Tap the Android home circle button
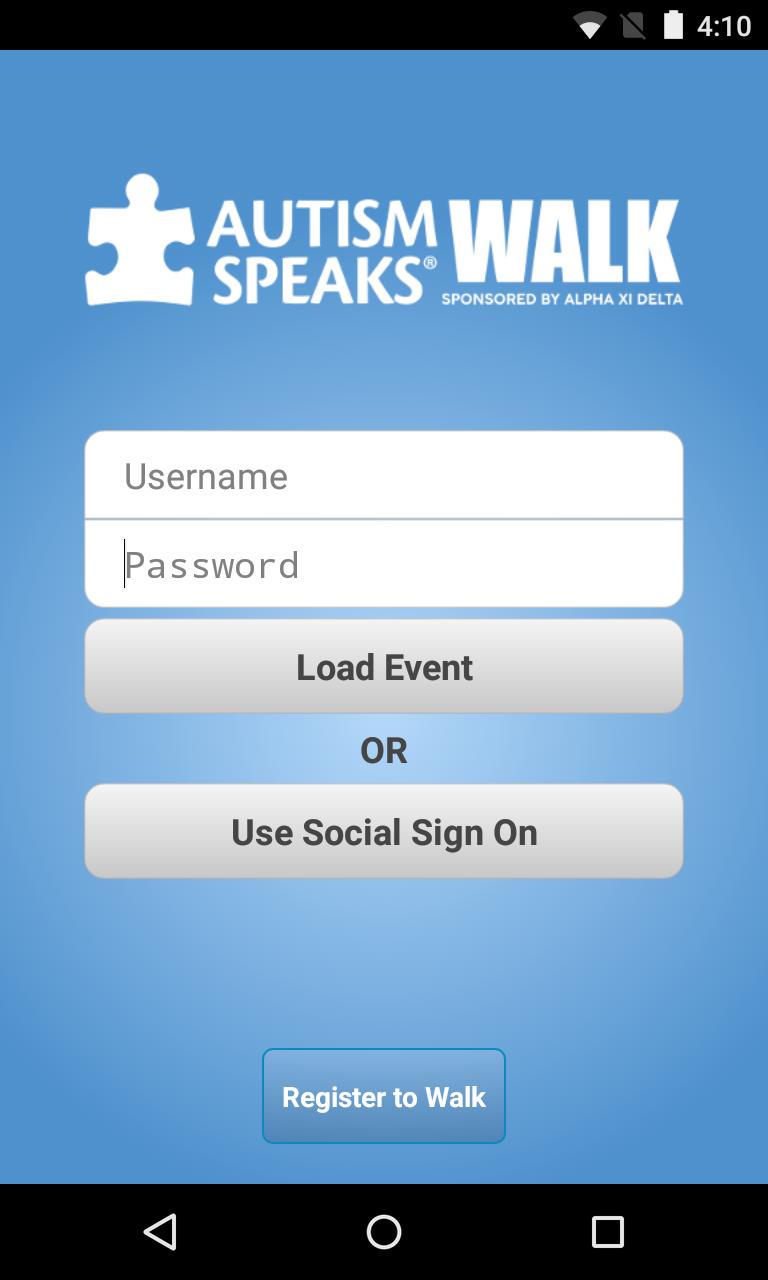 [384, 1232]
